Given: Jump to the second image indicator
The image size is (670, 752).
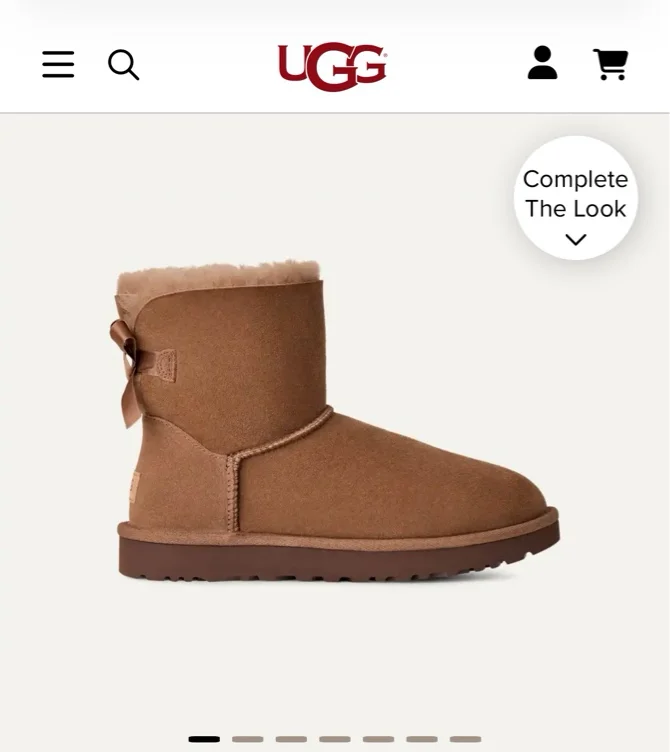Looking at the screenshot, I should point(247,739).
